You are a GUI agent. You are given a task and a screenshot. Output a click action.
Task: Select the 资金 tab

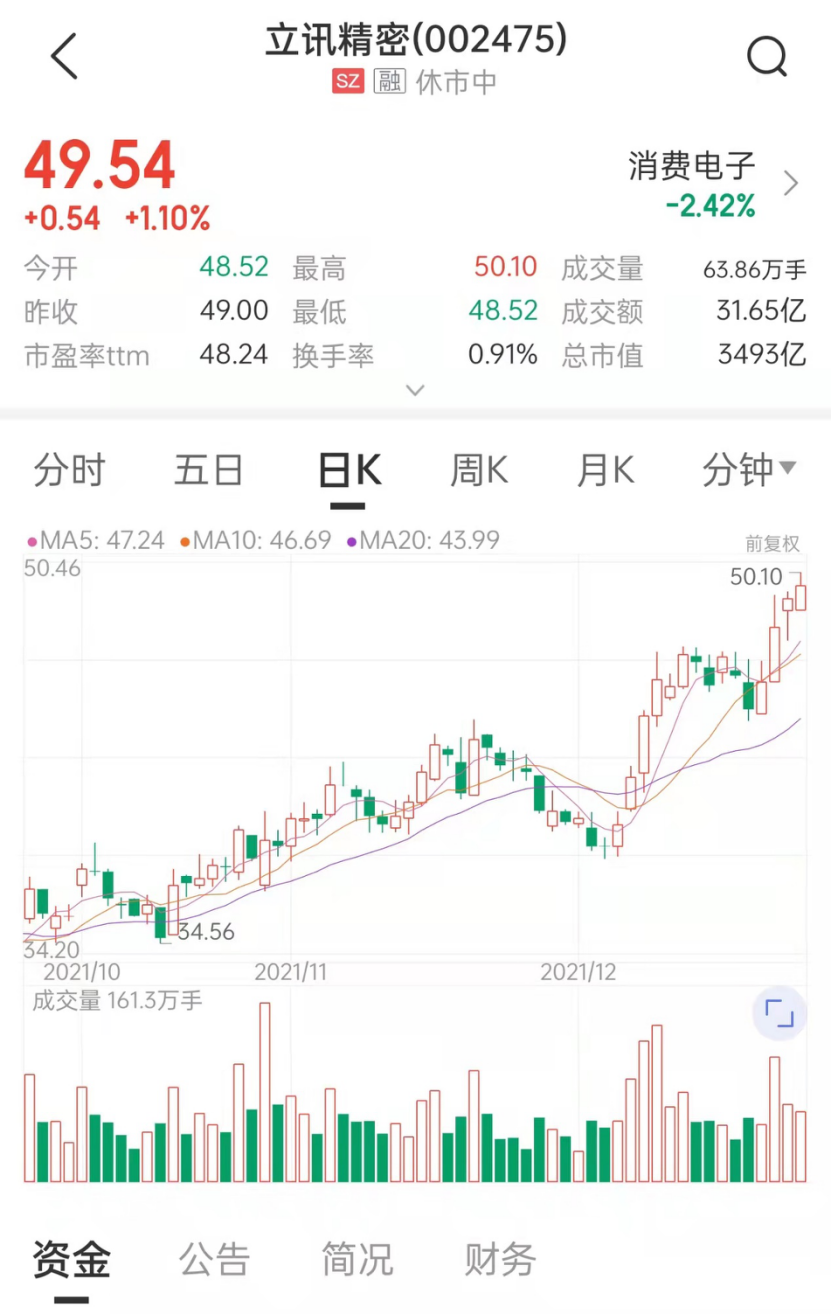[x=71, y=1260]
